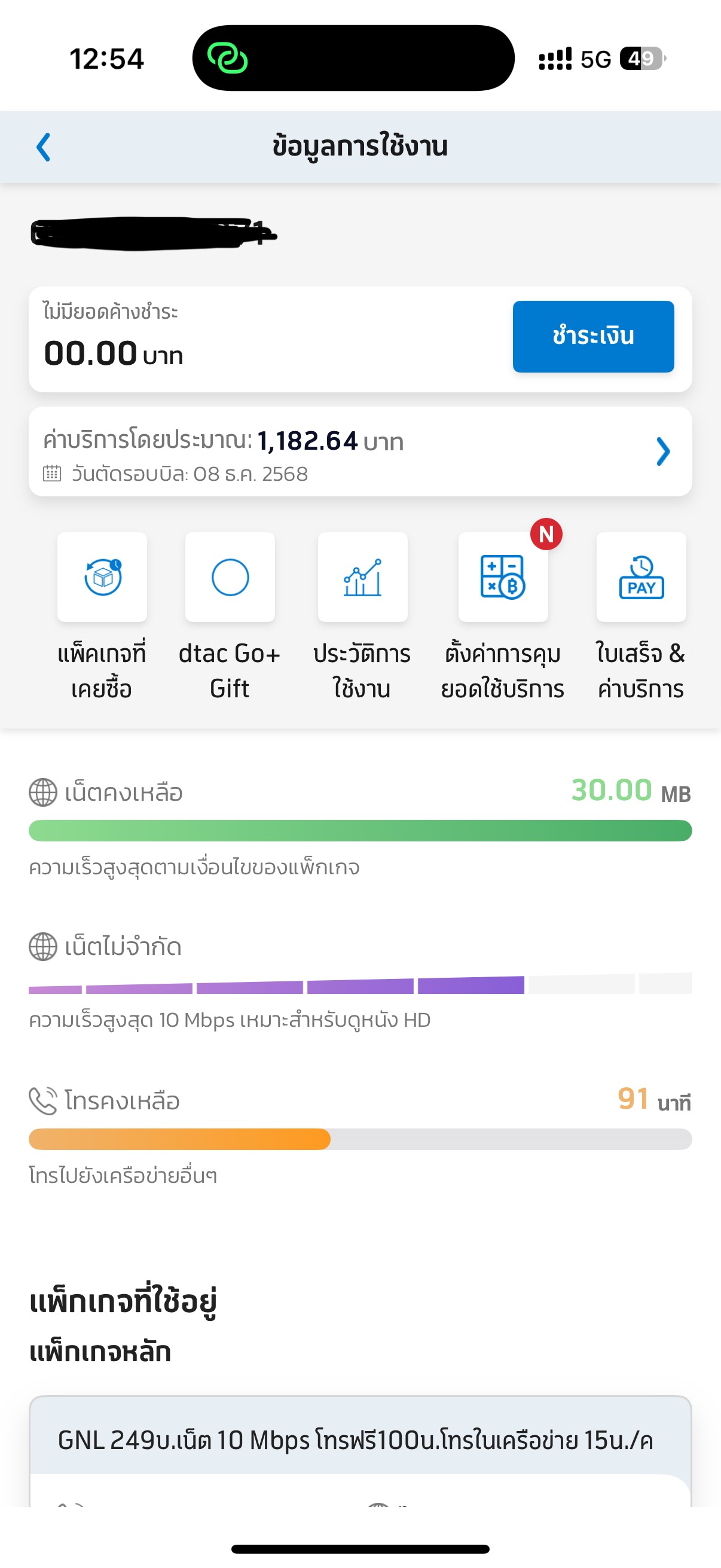
Task: Open แพ็คเกจที่เคยซื้อ purchased packages
Action: pos(102,577)
